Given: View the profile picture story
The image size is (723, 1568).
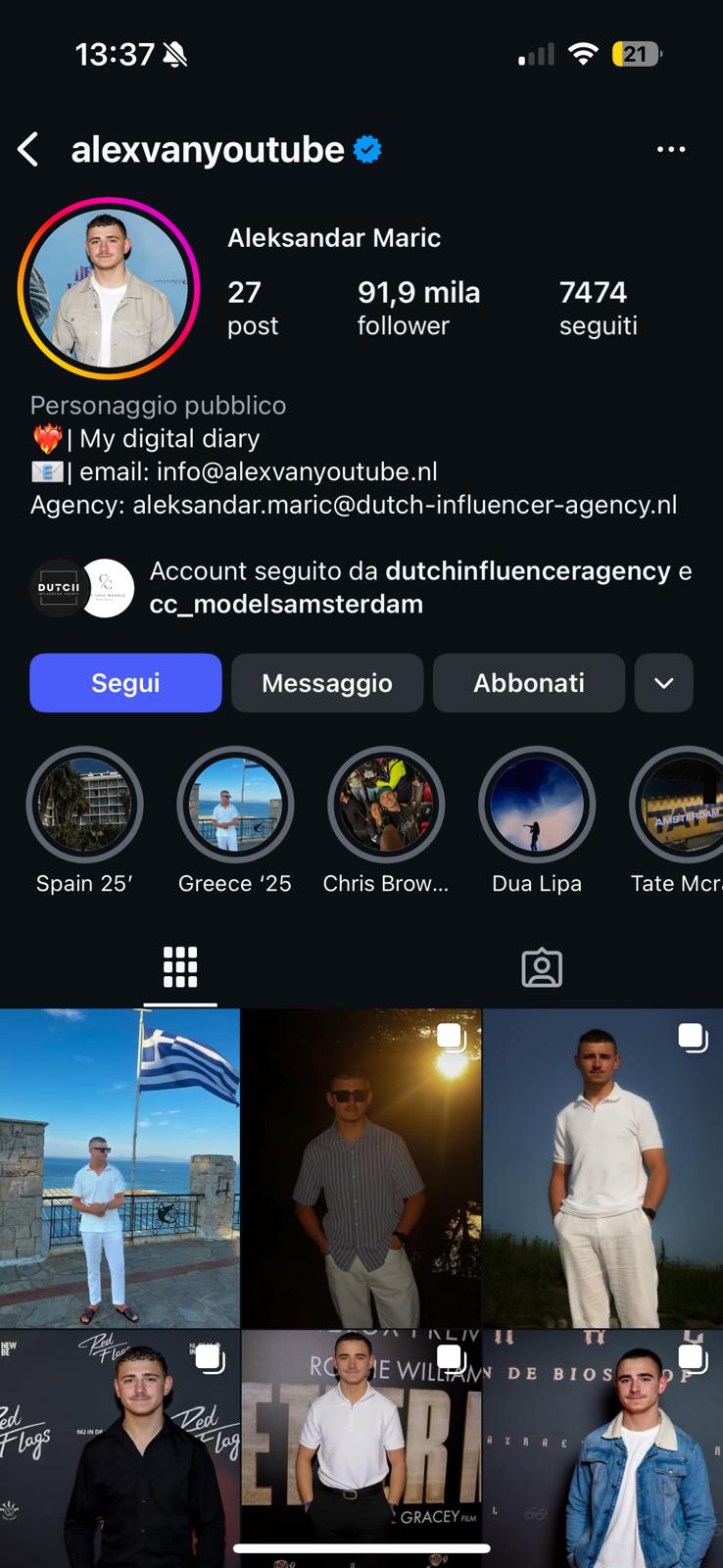Looking at the screenshot, I should 109,288.
